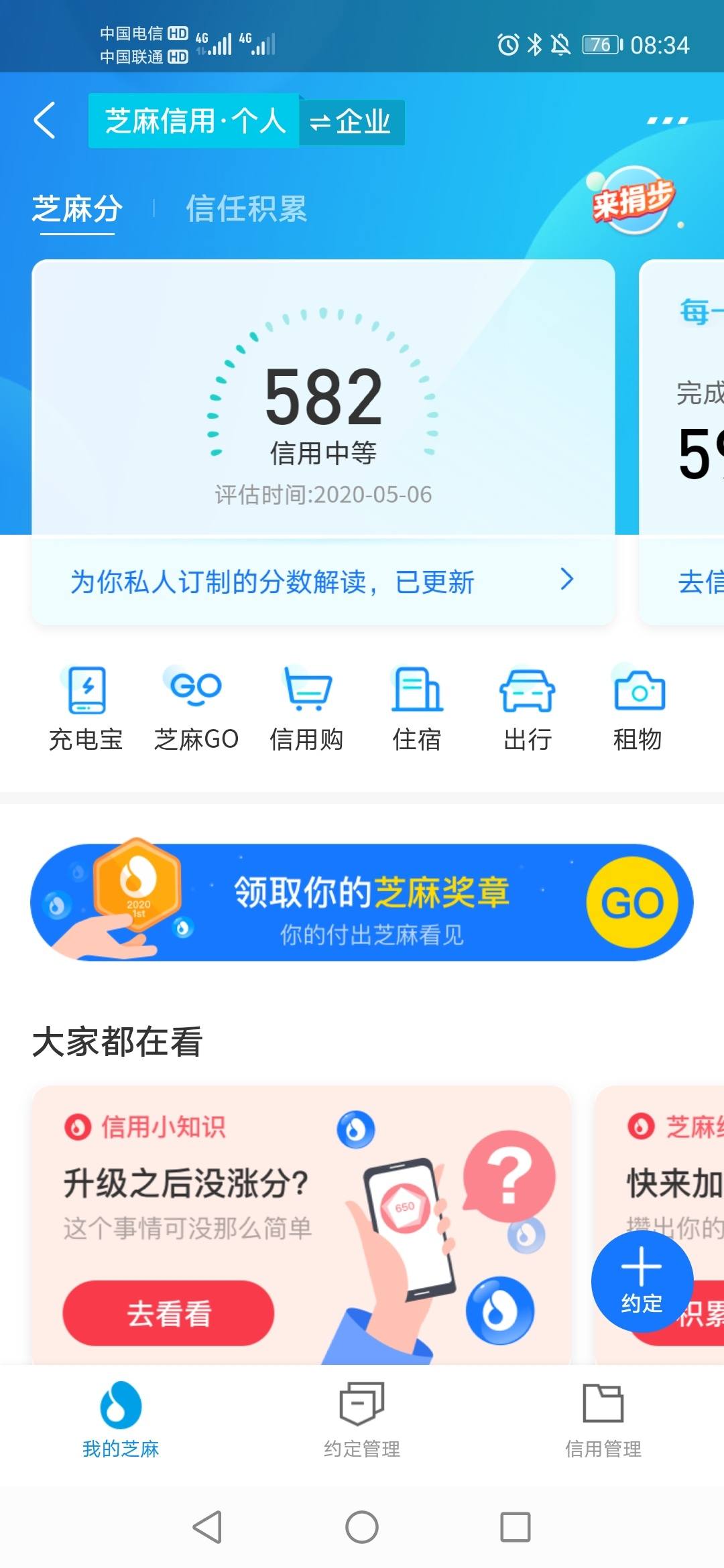Open 信用购 credit shopping

click(307, 709)
